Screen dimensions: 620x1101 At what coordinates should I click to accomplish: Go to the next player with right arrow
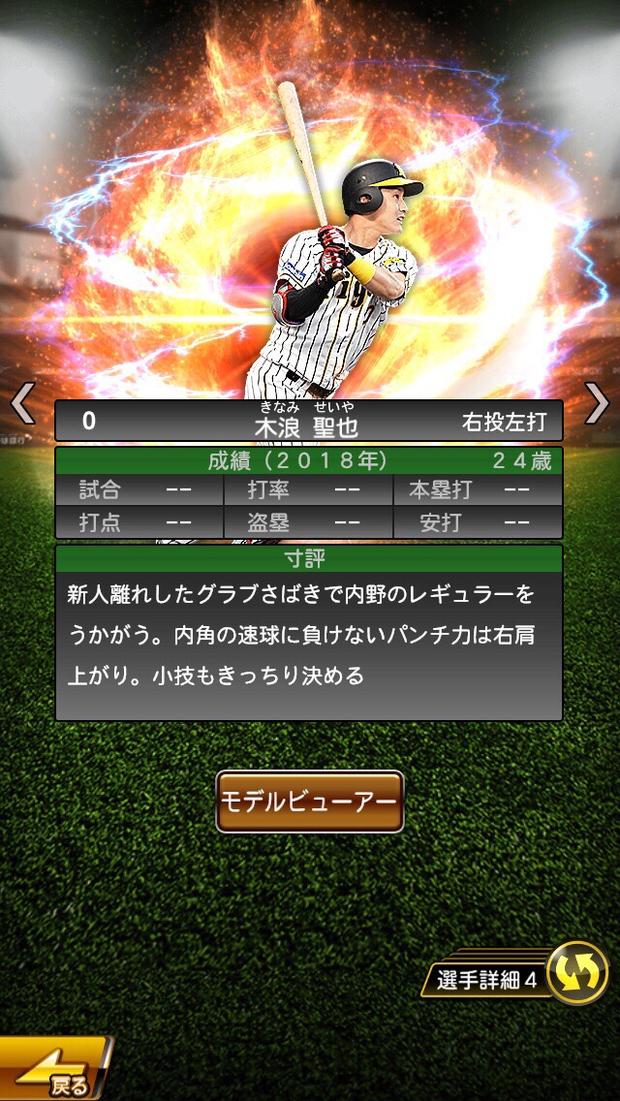[597, 404]
